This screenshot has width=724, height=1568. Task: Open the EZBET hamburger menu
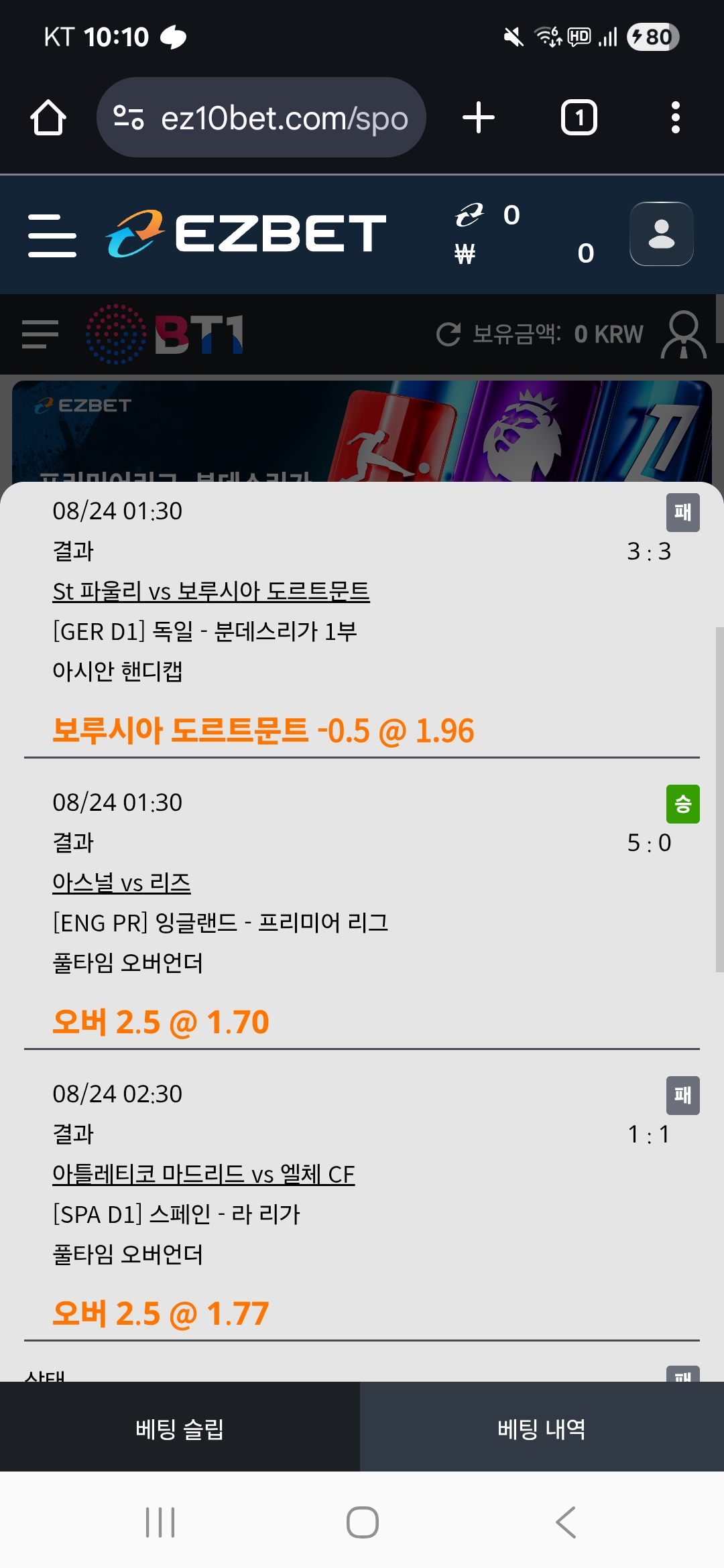52,235
